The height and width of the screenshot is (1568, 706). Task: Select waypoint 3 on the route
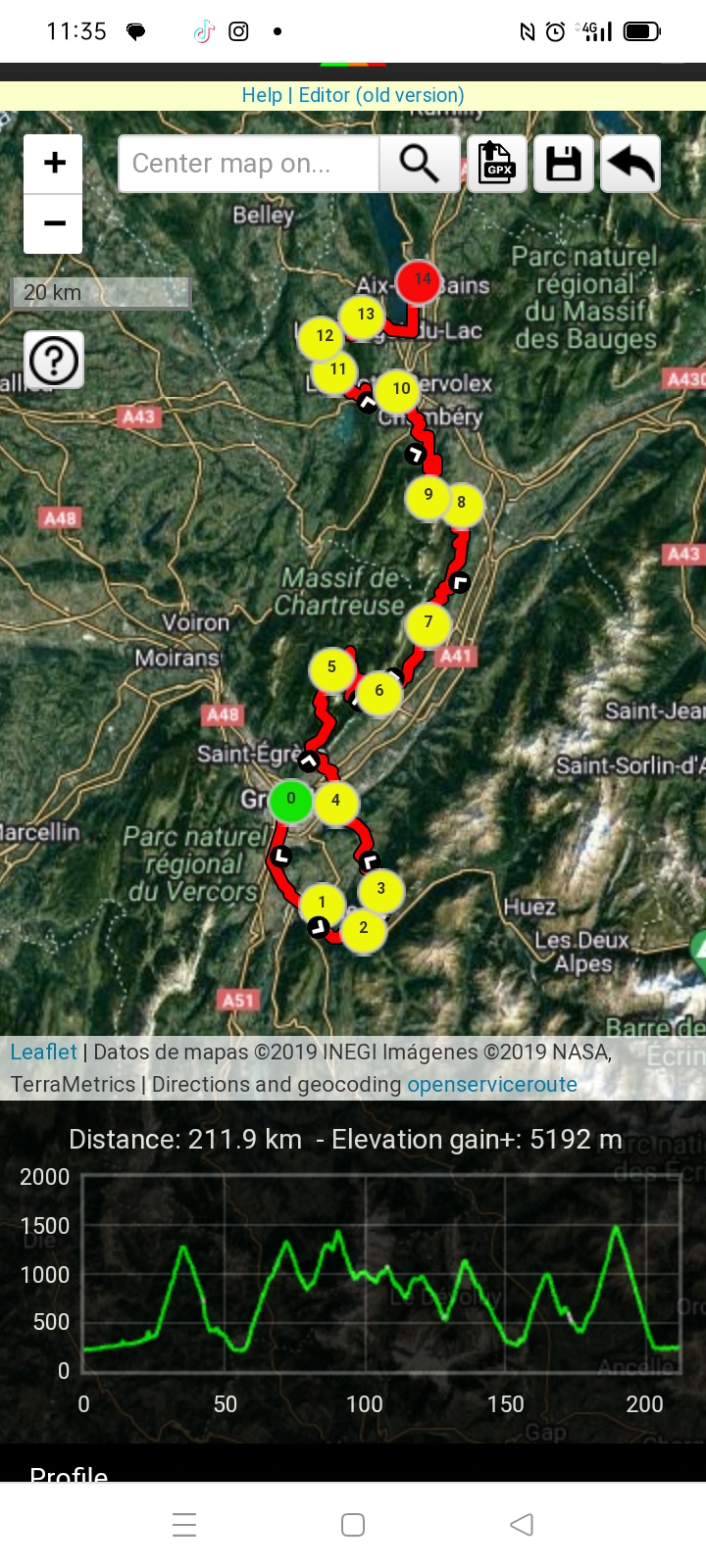(x=380, y=890)
